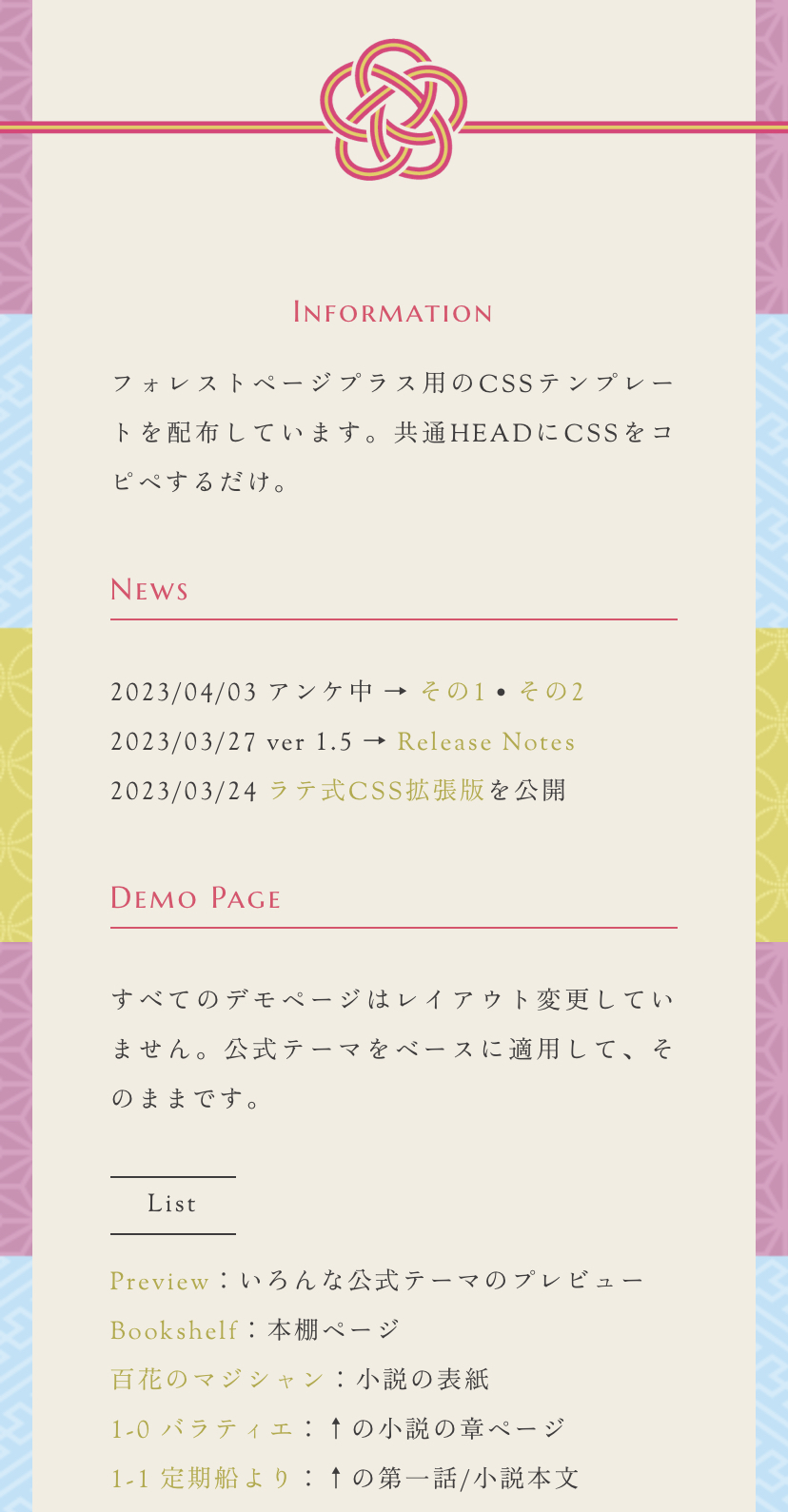
Task: Open the その1 survey link
Action: coord(453,692)
